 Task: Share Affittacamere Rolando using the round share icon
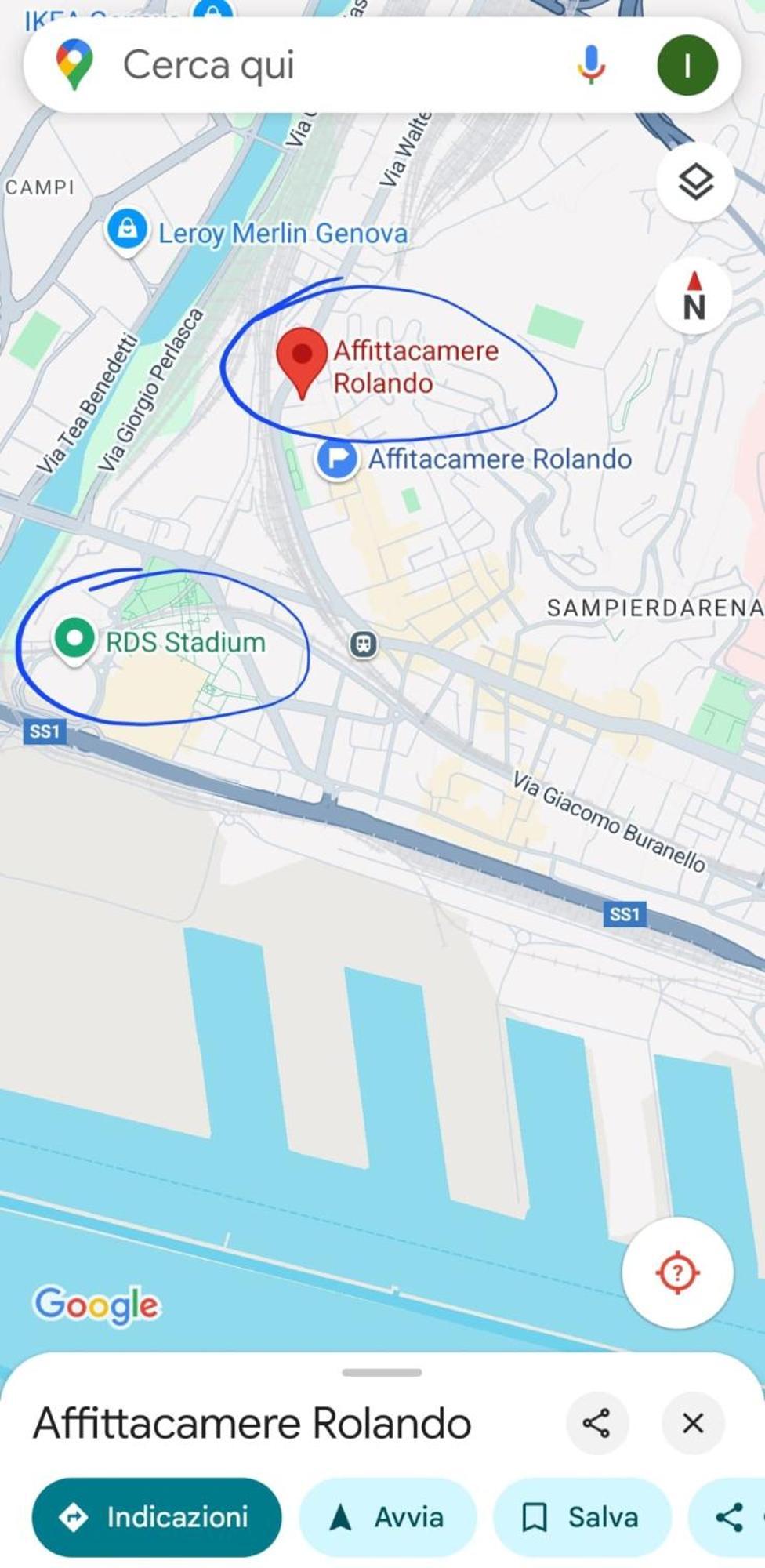click(x=596, y=1423)
